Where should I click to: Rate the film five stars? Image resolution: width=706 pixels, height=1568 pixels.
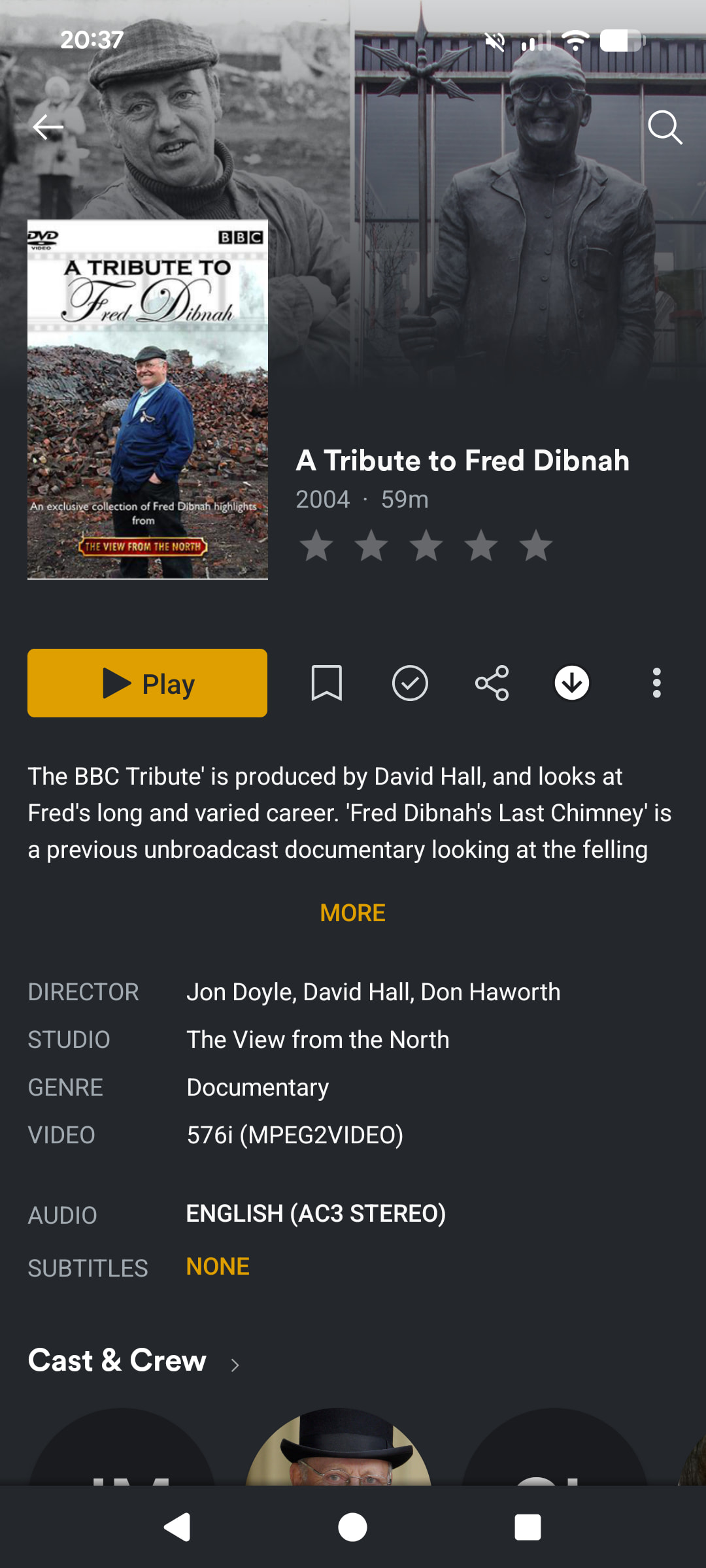pyautogui.click(x=536, y=546)
